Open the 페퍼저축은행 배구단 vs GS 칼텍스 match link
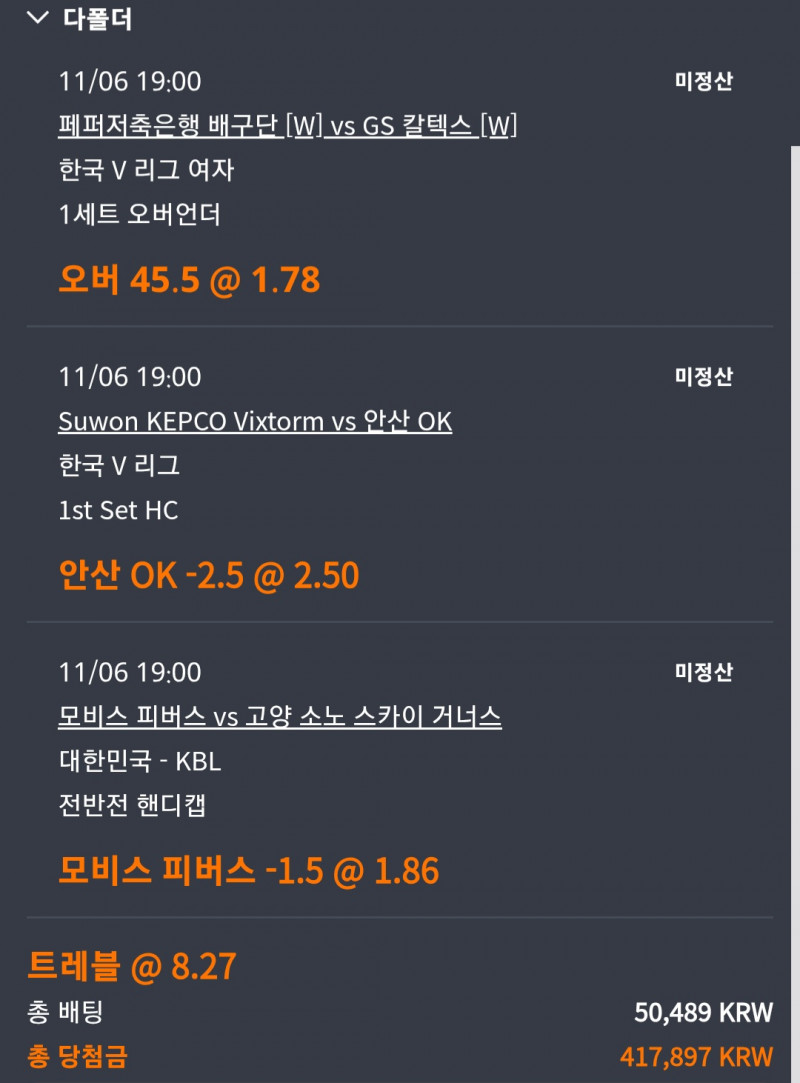This screenshot has width=800, height=1083. pos(287,126)
